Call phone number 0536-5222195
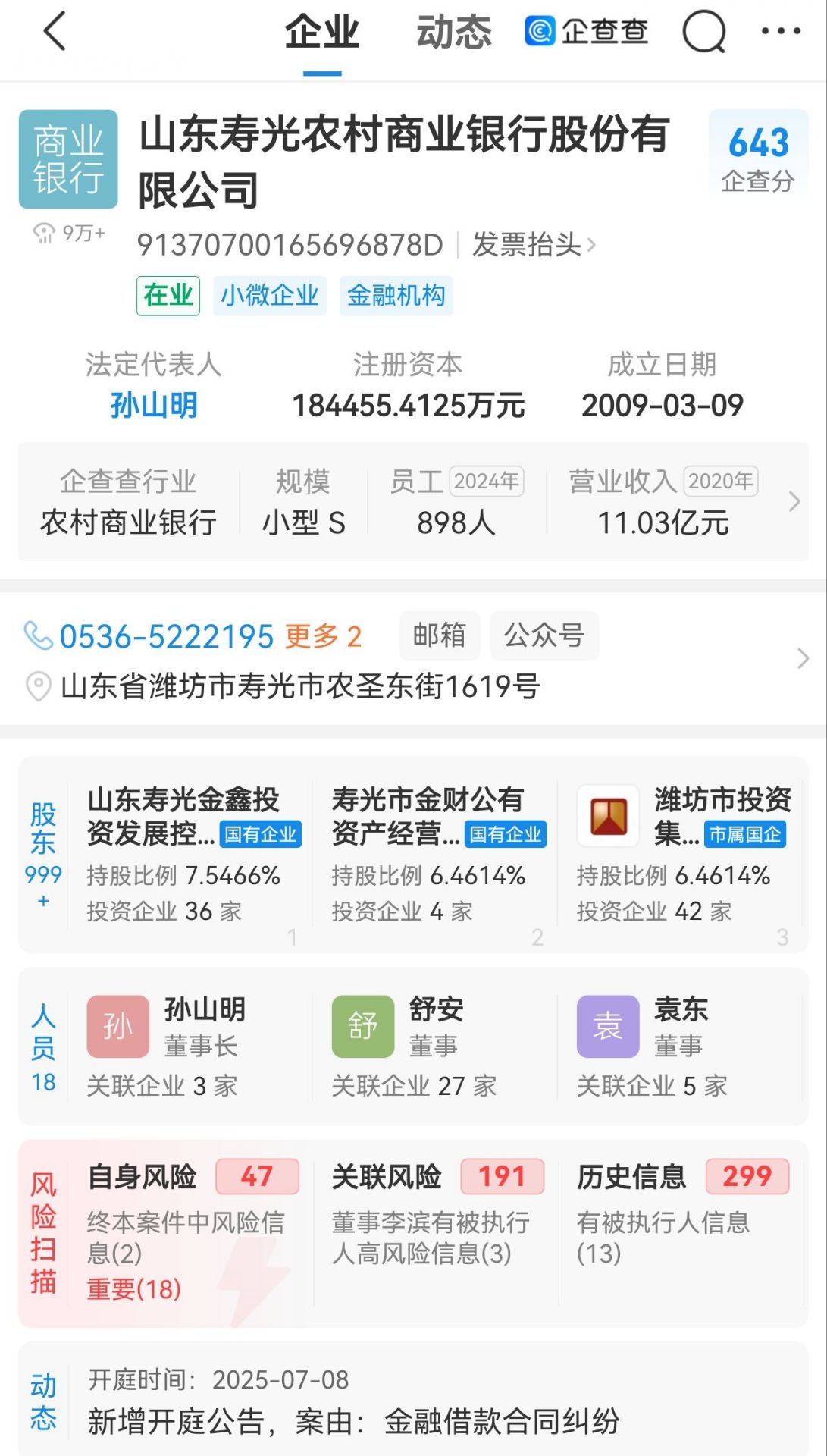Screen dimensions: 827x1456 coord(166,636)
